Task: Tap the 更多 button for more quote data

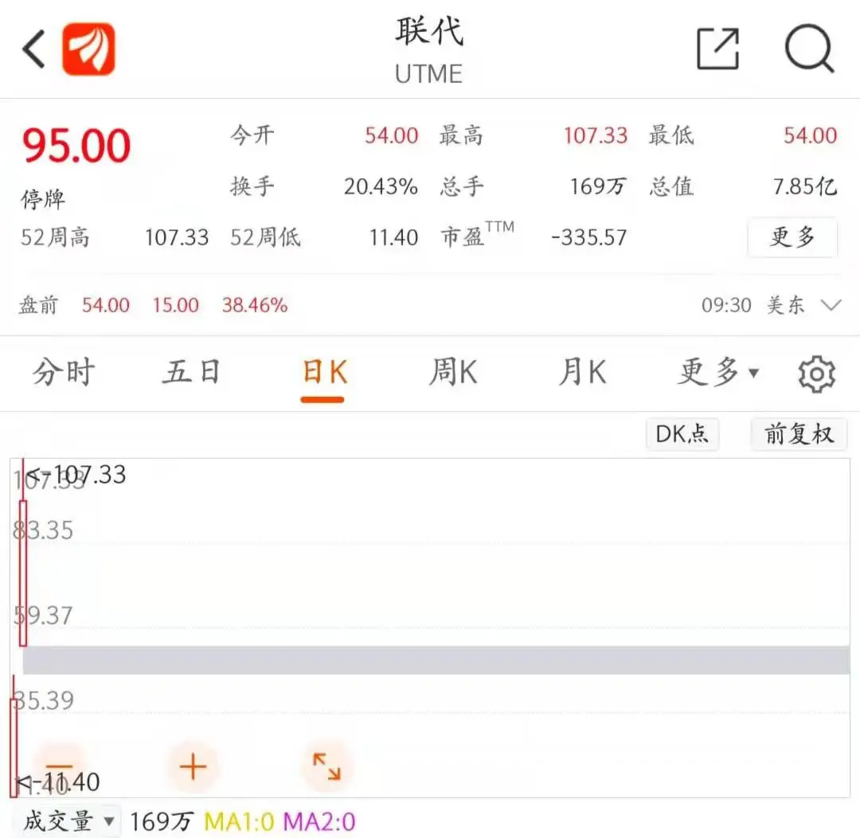Action: [792, 238]
